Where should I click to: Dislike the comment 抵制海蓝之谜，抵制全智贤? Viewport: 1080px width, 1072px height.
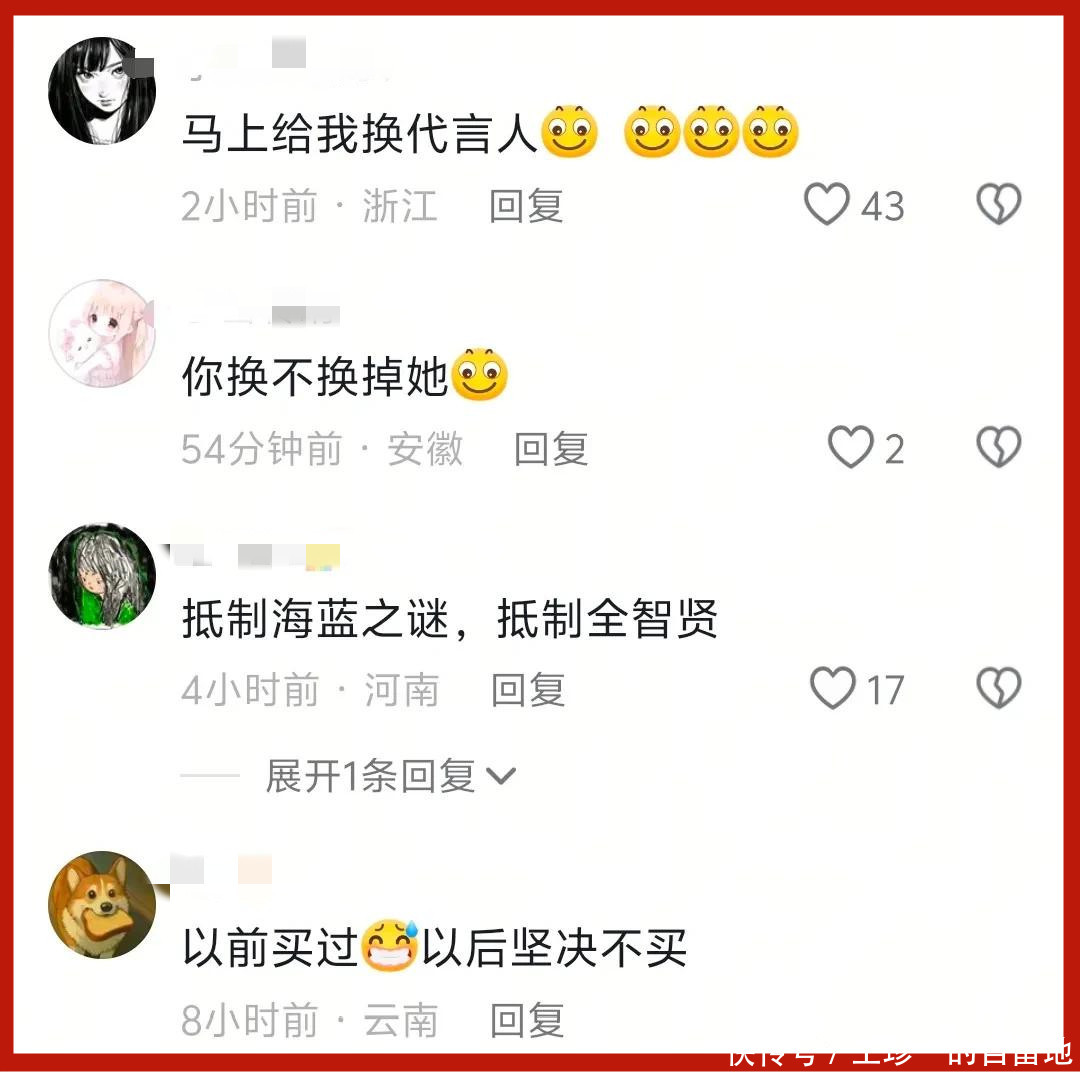998,689
